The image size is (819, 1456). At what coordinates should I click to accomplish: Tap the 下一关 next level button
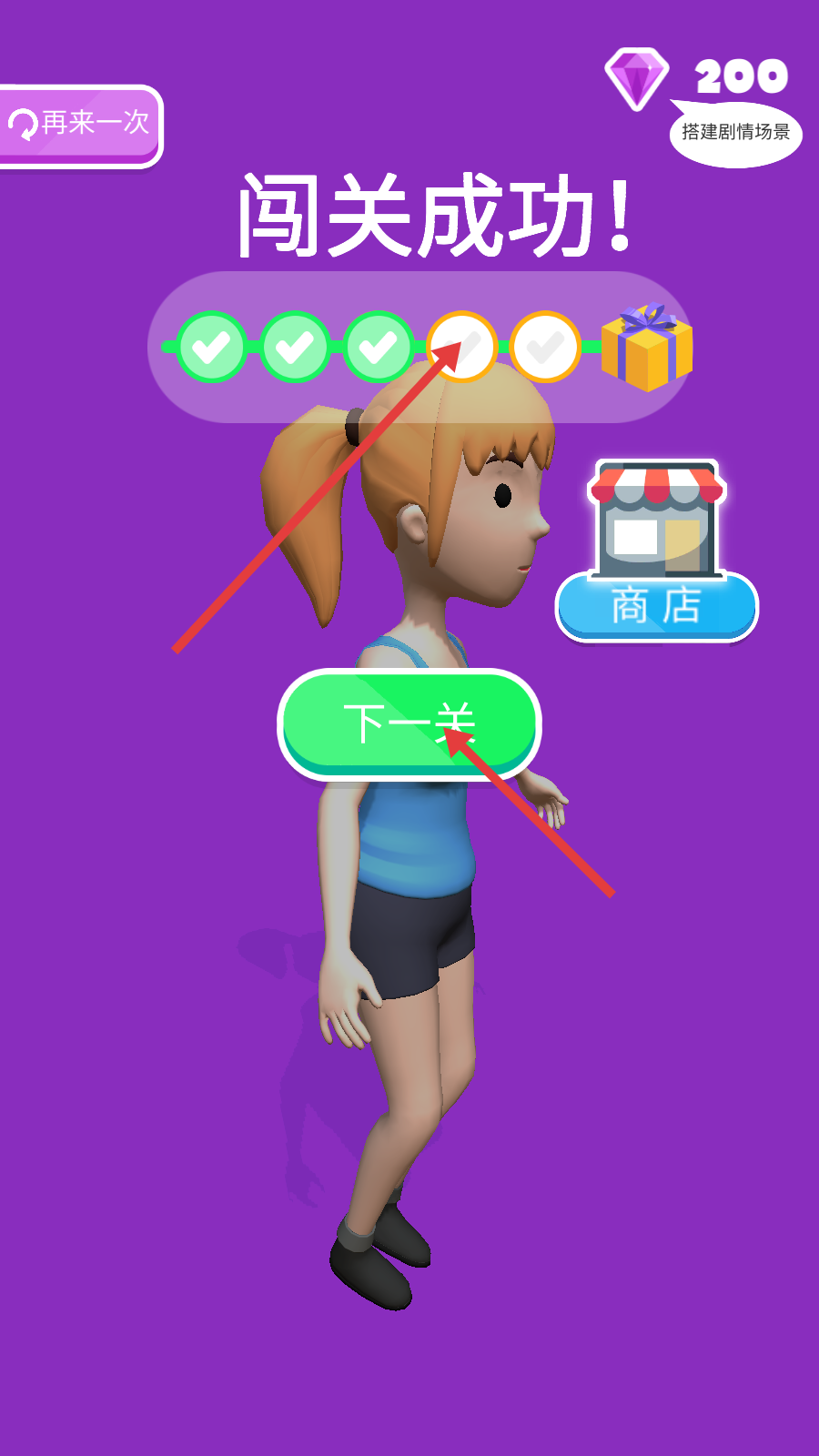tap(409, 723)
